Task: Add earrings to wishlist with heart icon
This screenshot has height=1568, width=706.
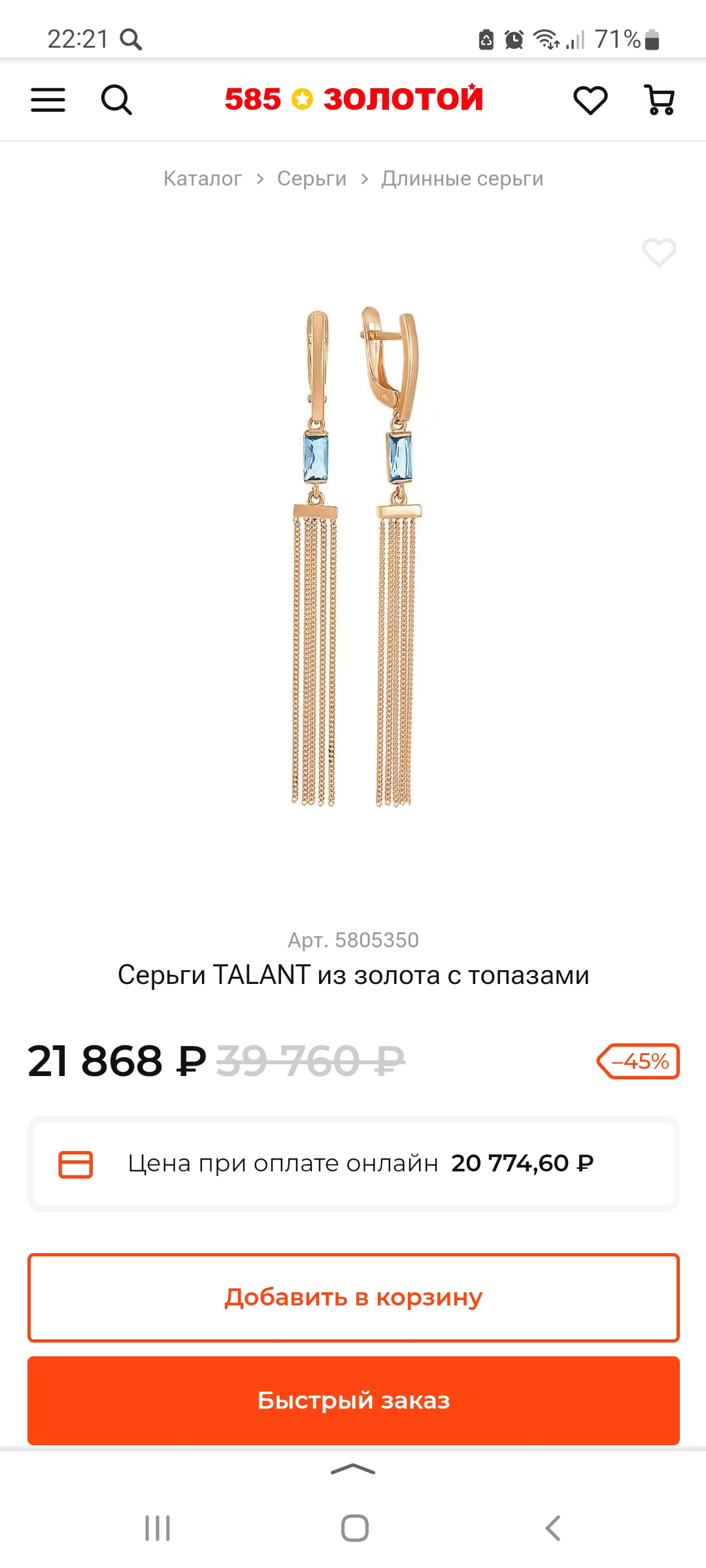Action: [x=659, y=252]
